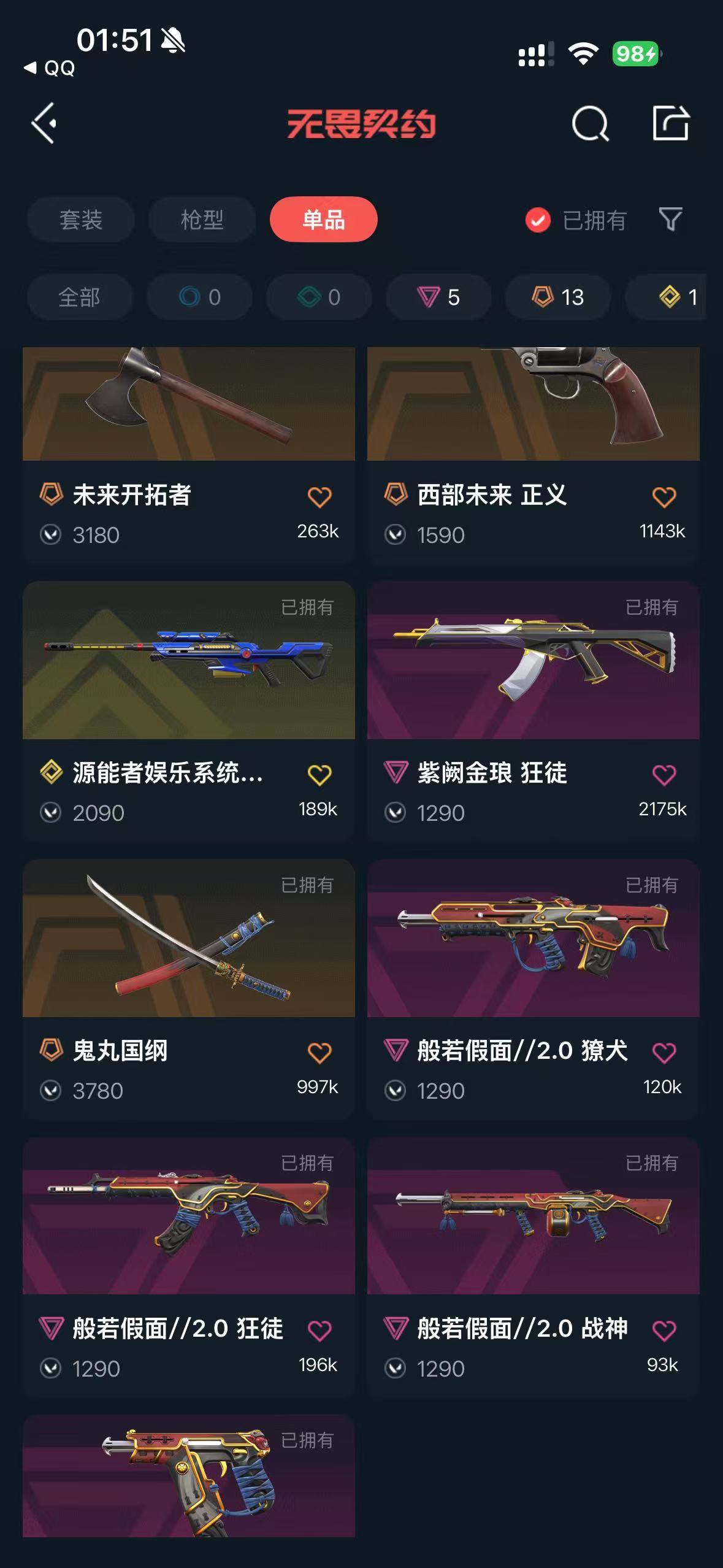Go back using the top-left arrow
The image size is (723, 1568).
click(44, 123)
